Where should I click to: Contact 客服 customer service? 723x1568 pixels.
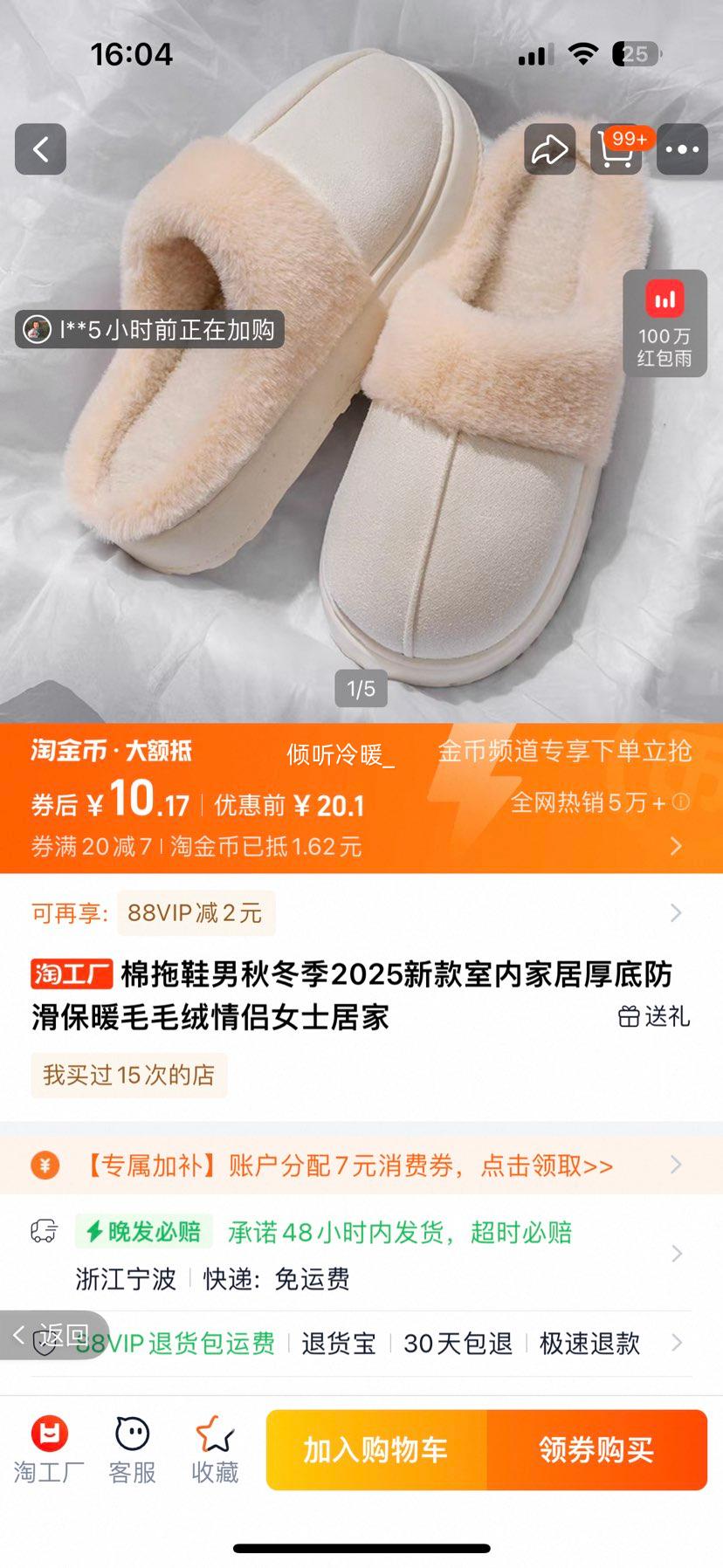(x=132, y=1450)
